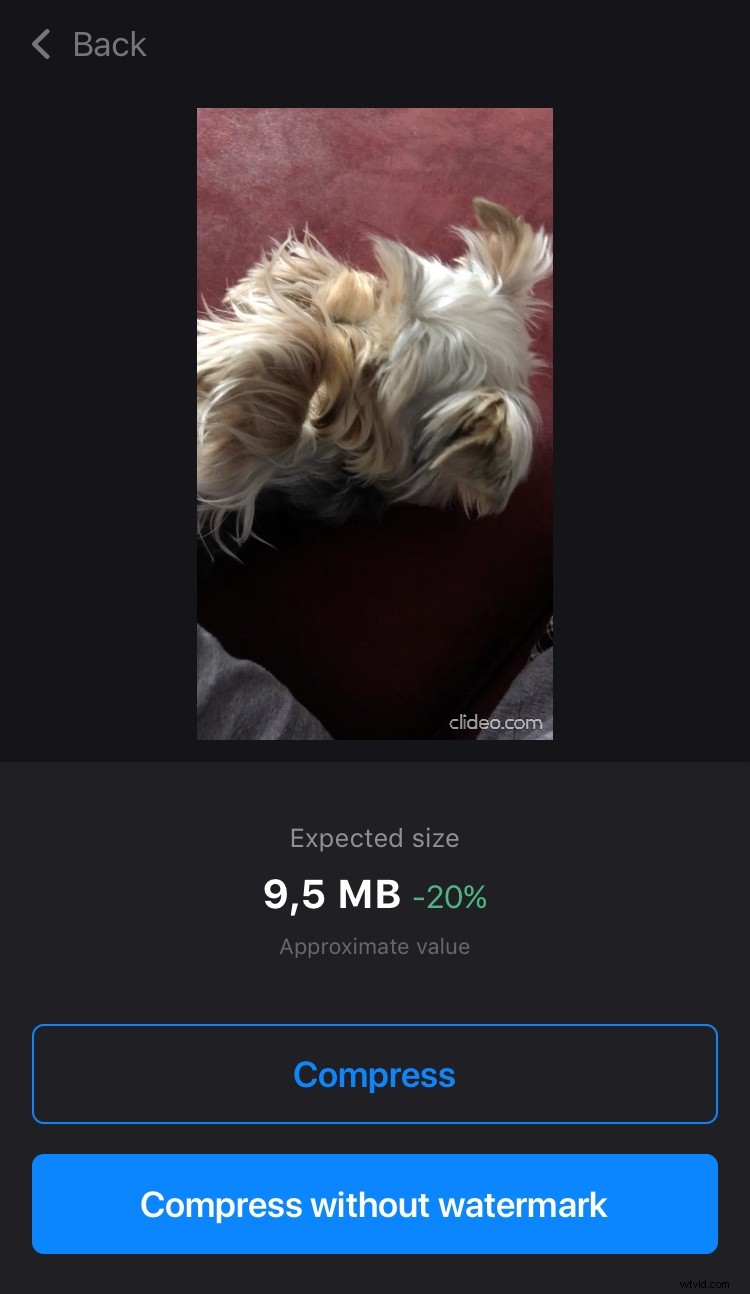750x1294 pixels.
Task: Tap the size information panel
Action: 374,890
